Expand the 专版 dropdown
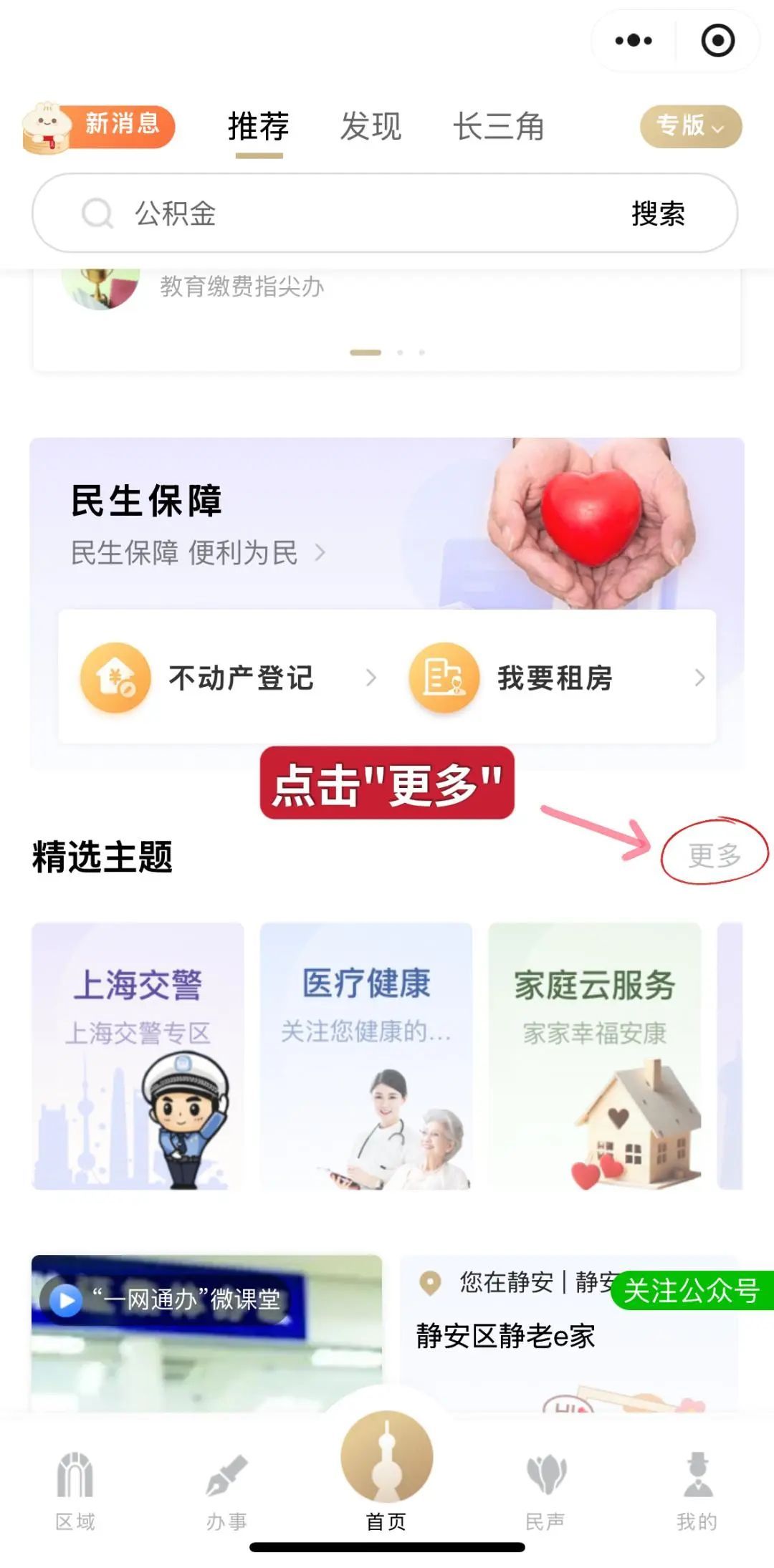Viewport: 774px width, 1568px height. coord(690,127)
